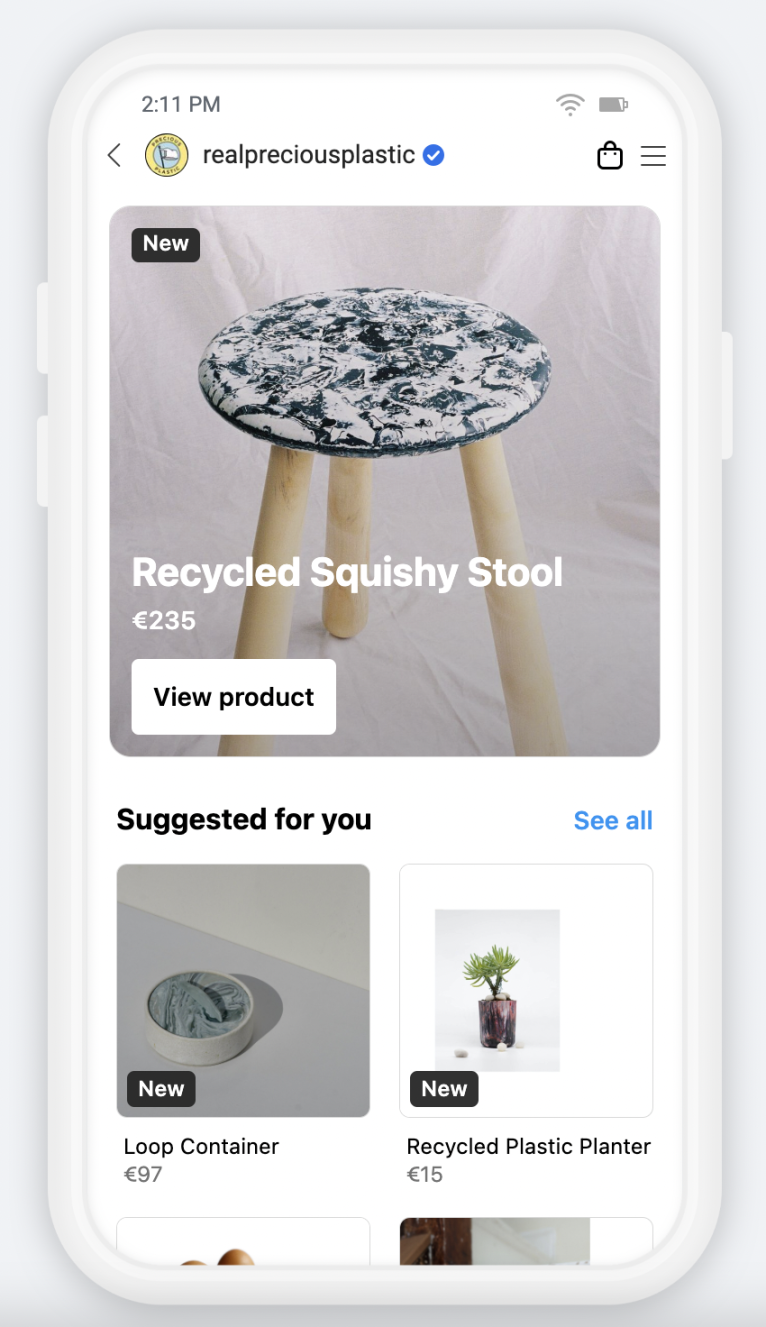The height and width of the screenshot is (1327, 766).
Task: Open the shopping bag
Action: click(609, 156)
